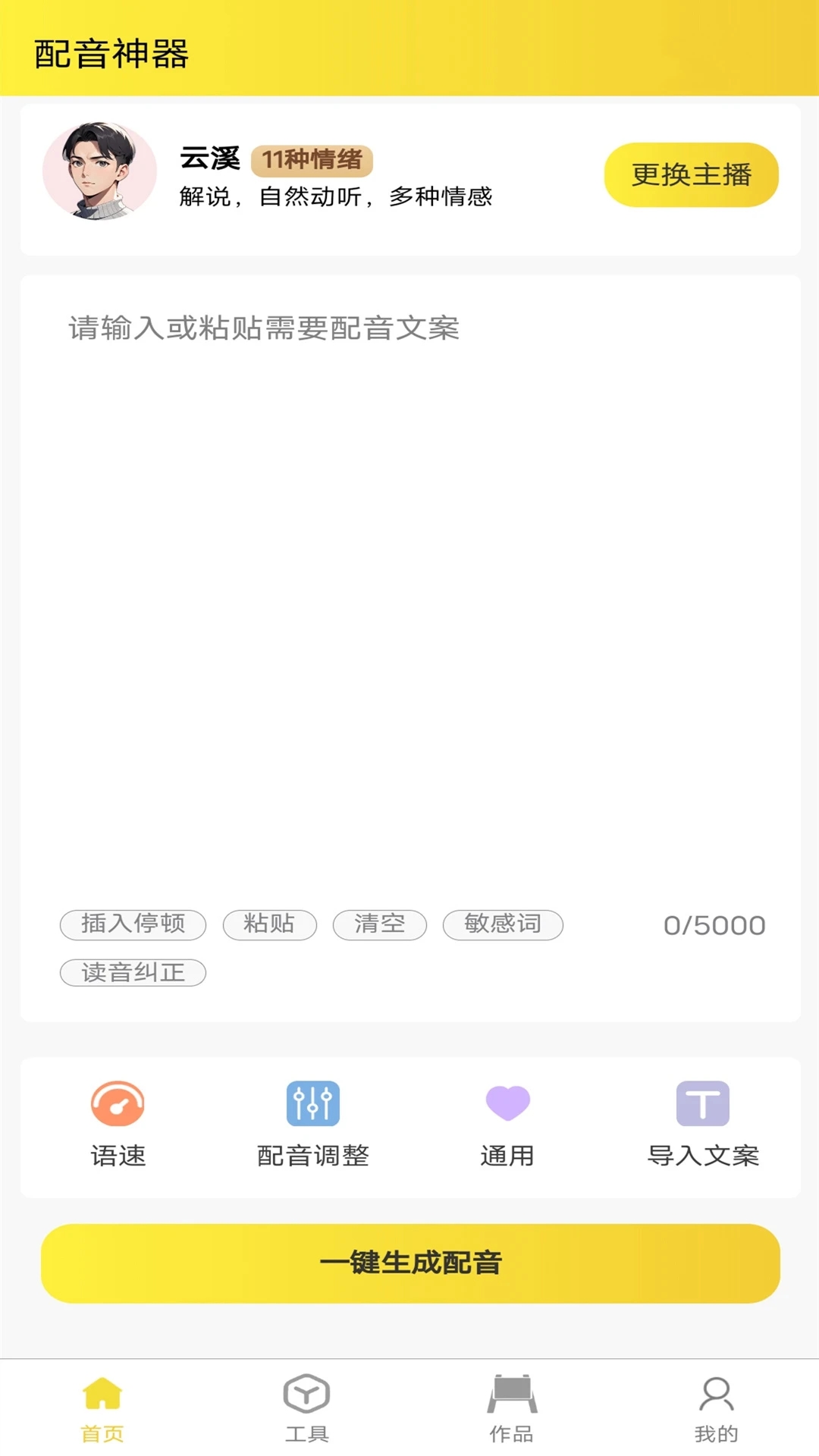The height and width of the screenshot is (1456, 819).
Task: Tap 更换主播 to change the voice
Action: coord(691,174)
